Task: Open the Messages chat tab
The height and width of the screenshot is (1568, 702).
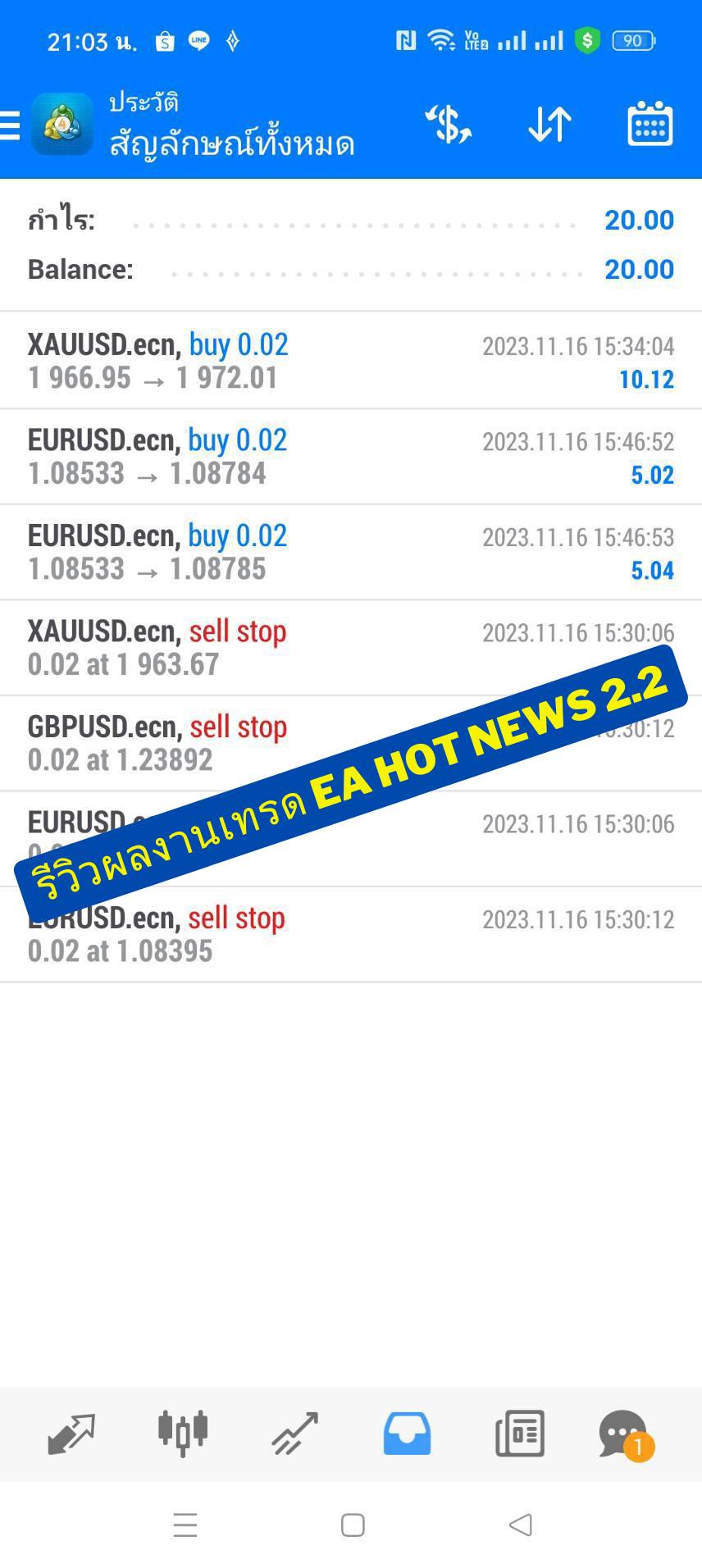Action: [625, 1434]
